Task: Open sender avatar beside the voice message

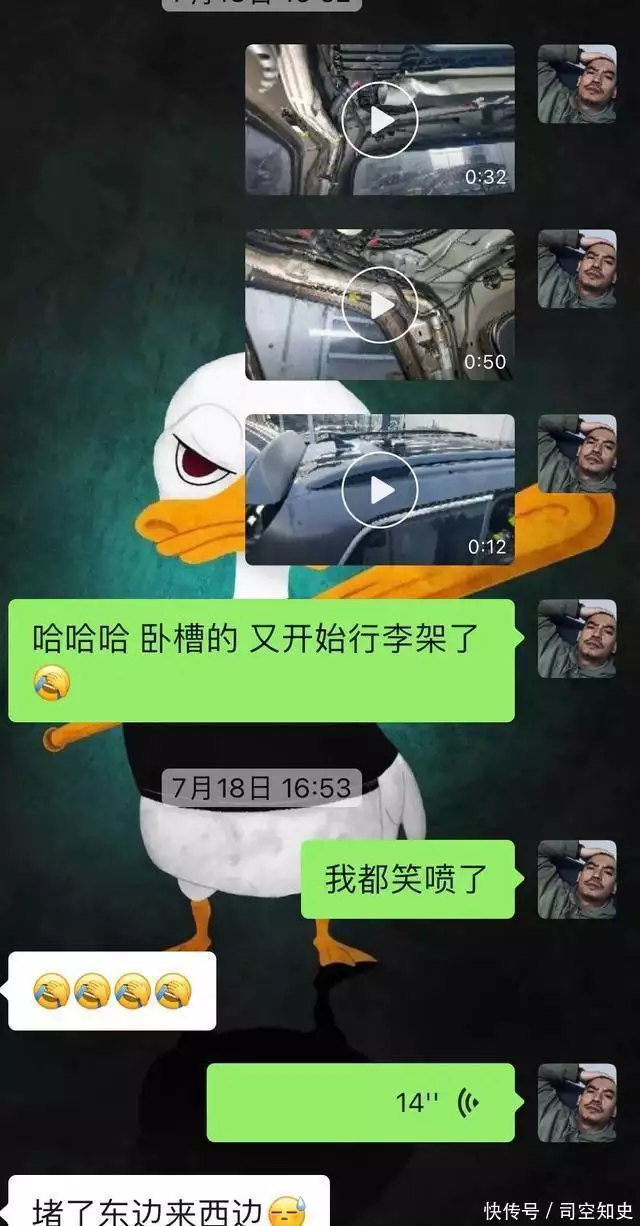Action: click(577, 1102)
